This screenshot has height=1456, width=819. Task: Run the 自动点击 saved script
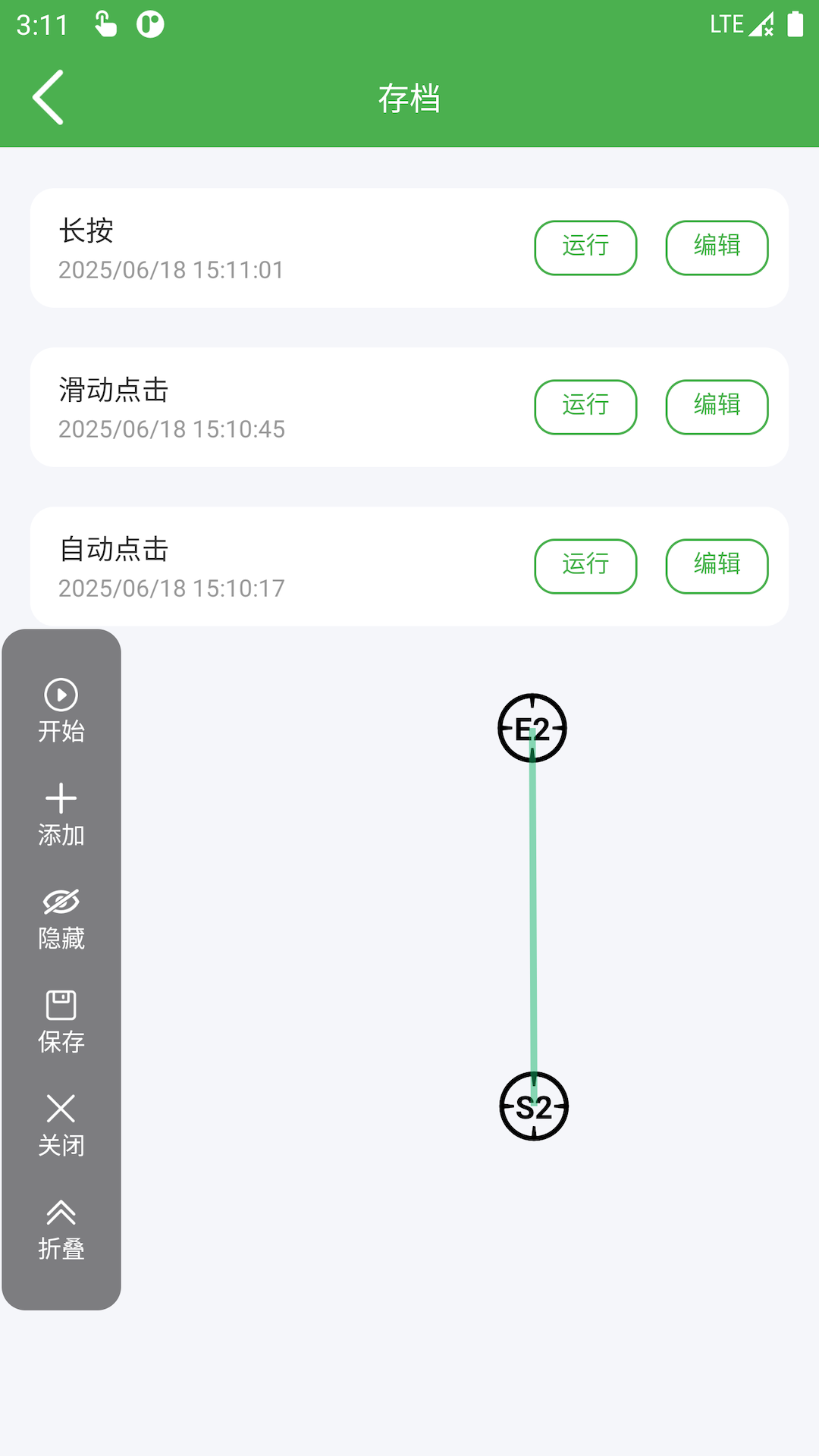tap(585, 566)
